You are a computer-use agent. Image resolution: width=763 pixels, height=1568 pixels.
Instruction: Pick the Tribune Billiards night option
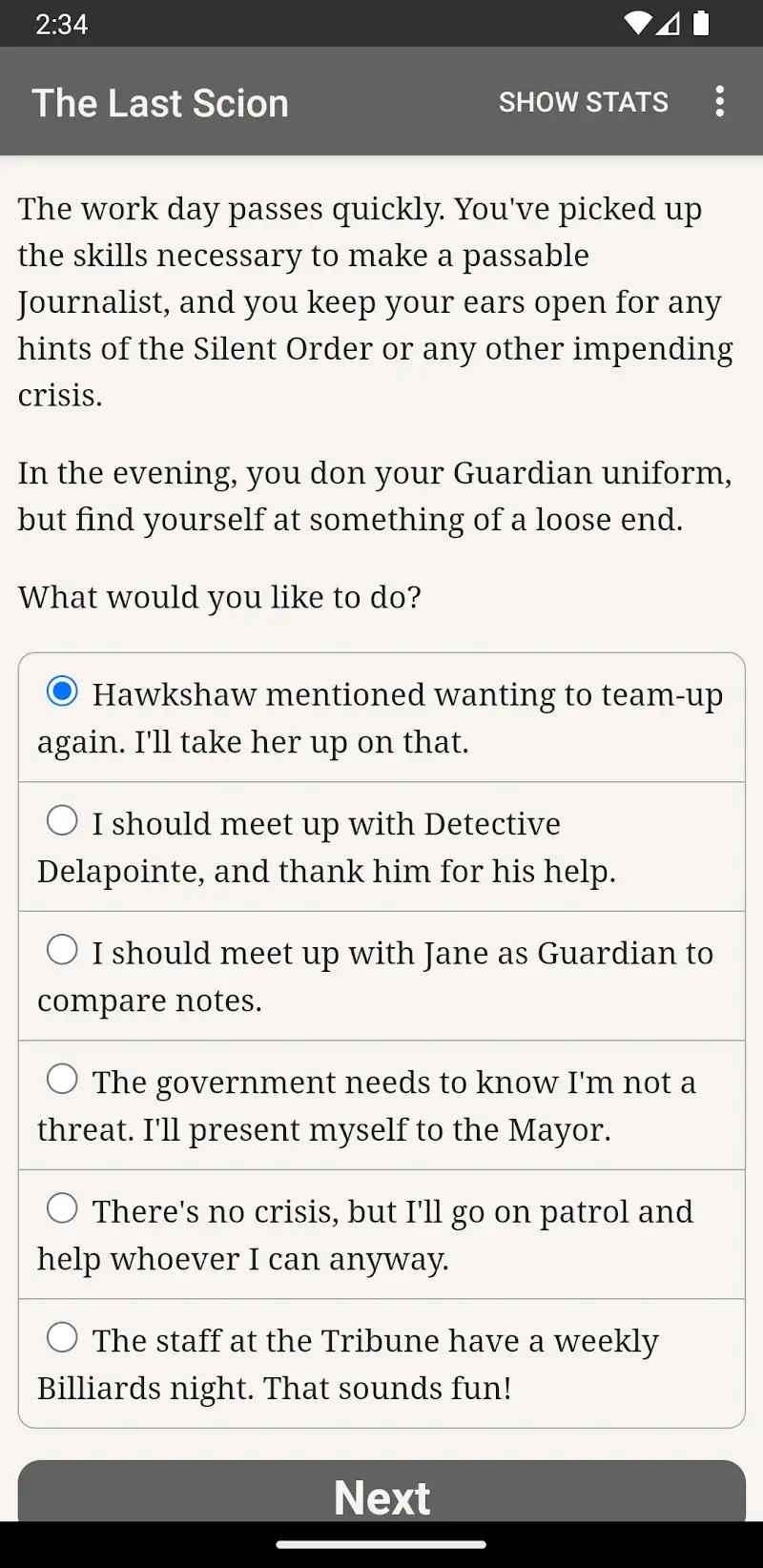[381, 1364]
